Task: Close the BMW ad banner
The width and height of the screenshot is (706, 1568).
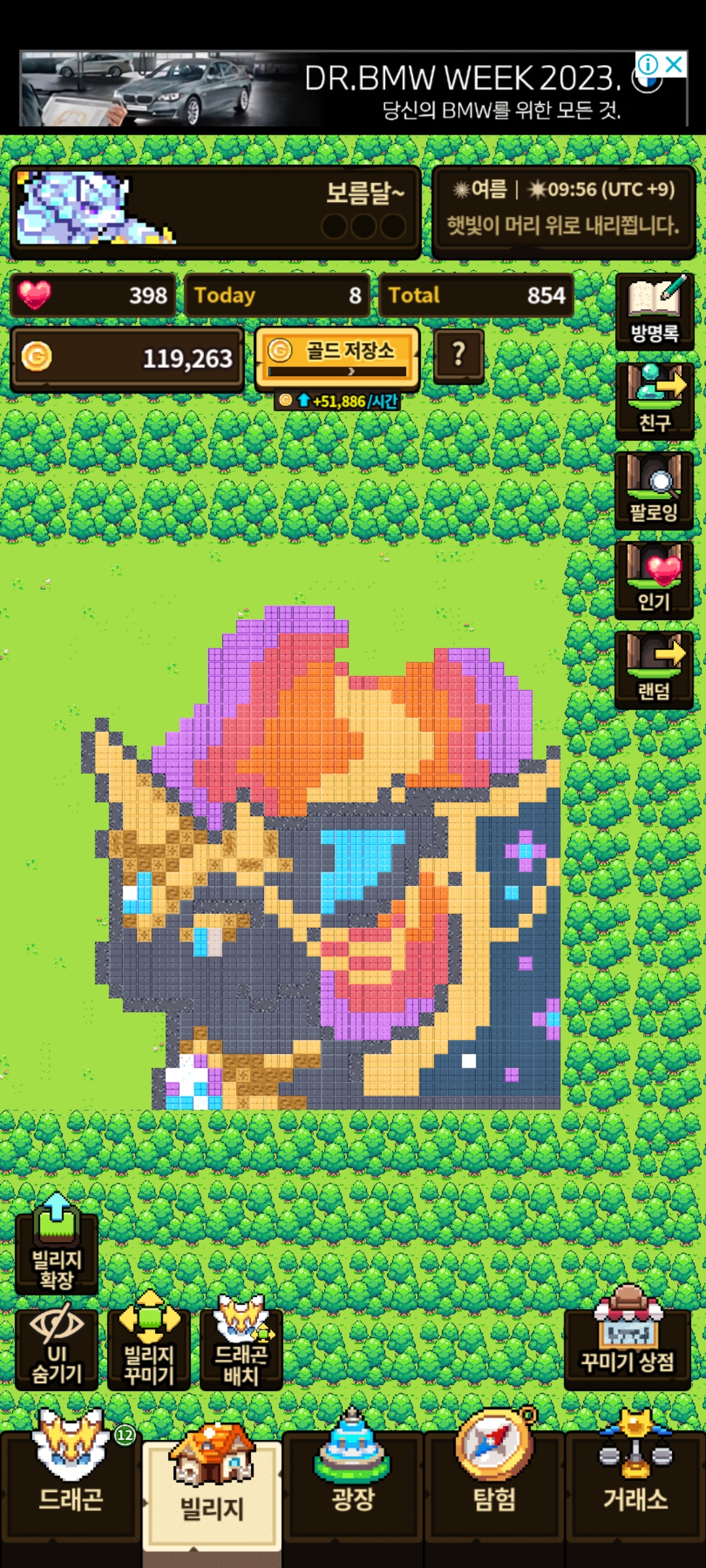Action: click(x=674, y=64)
